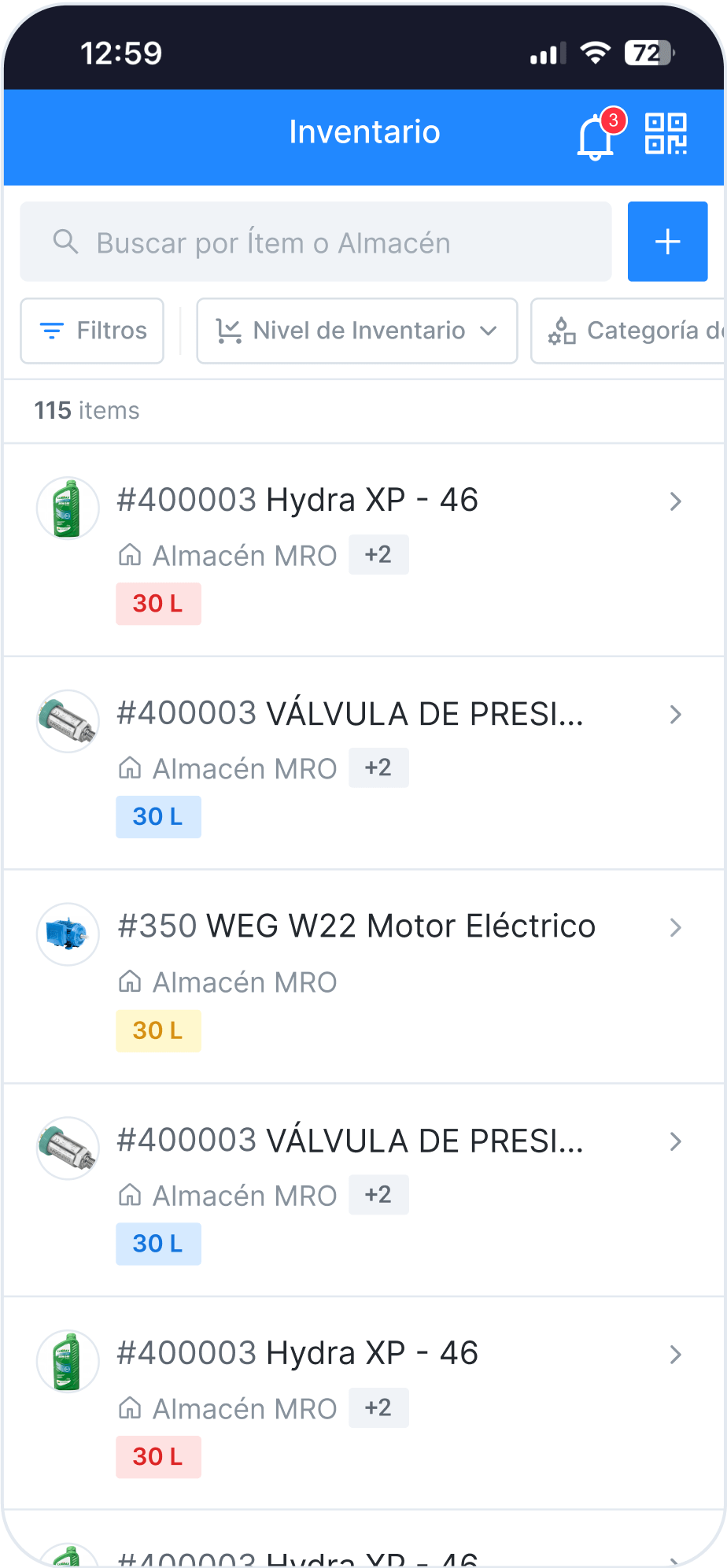Tap the red 30 L stock badge on Hydra XP
This screenshot has width=727, height=1568.
pyautogui.click(x=158, y=604)
